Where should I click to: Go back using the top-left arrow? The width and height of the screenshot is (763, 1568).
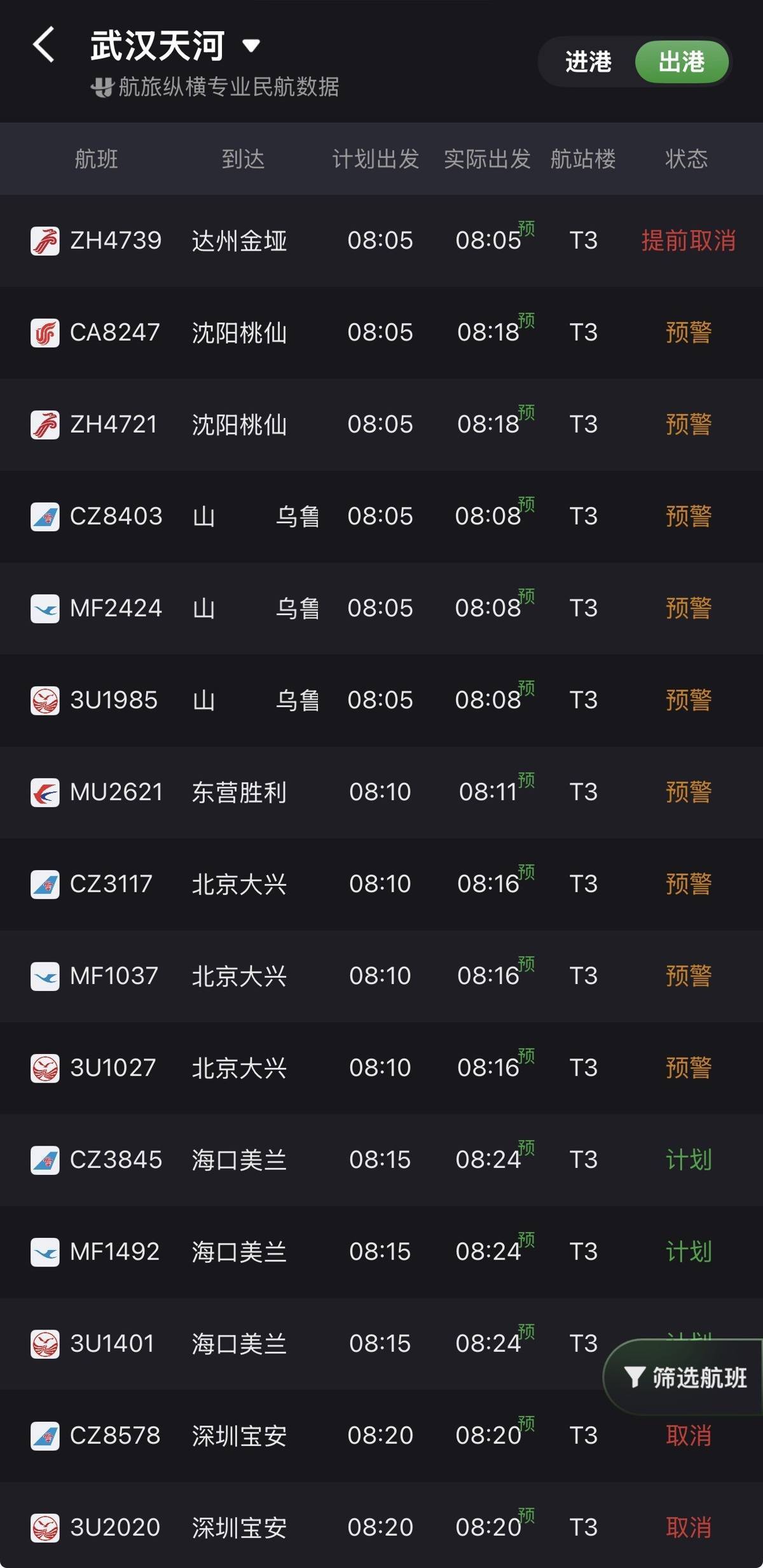pos(43,45)
